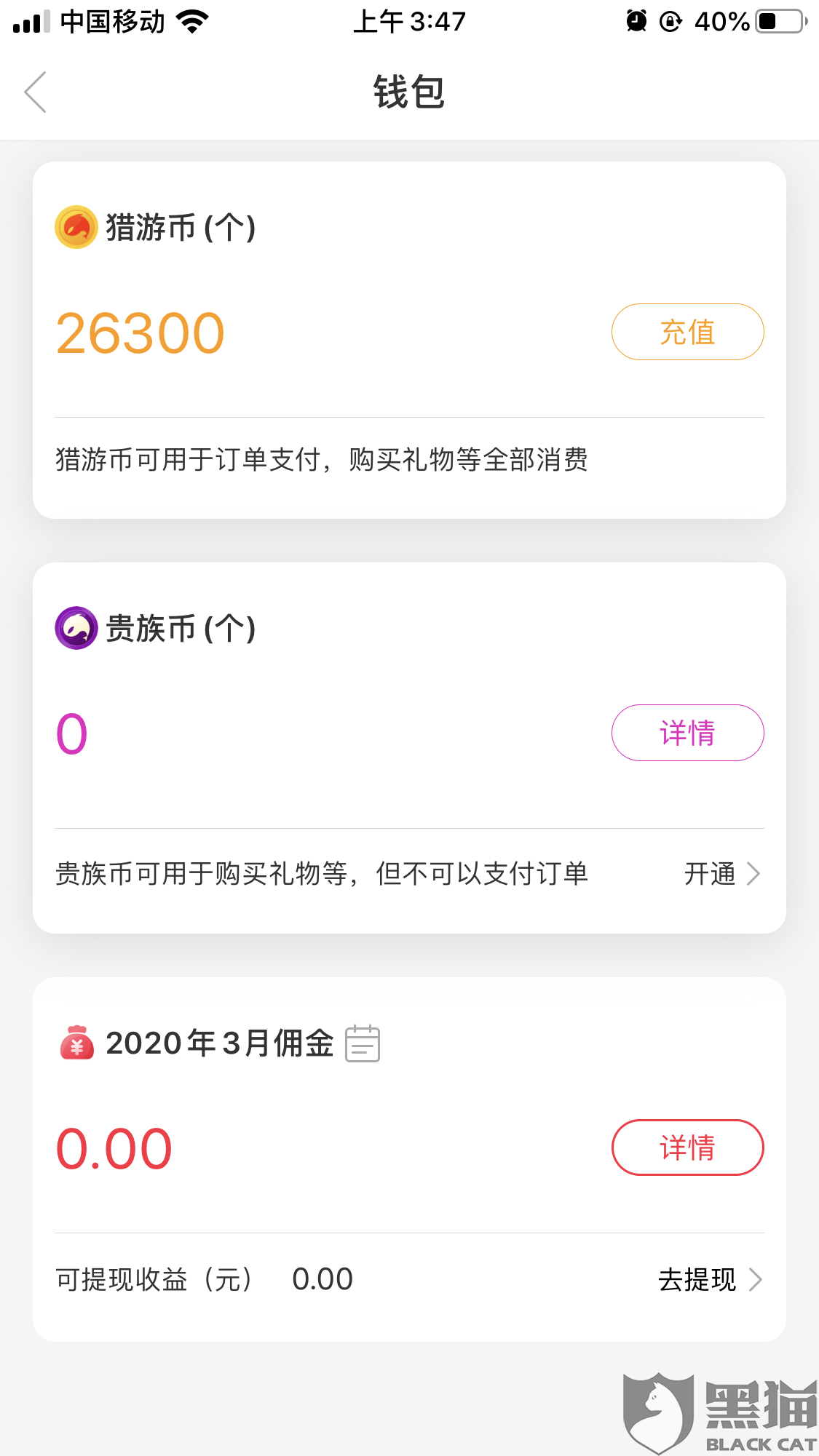Select 去提现 to withdraw earnings

pyautogui.click(x=709, y=1279)
